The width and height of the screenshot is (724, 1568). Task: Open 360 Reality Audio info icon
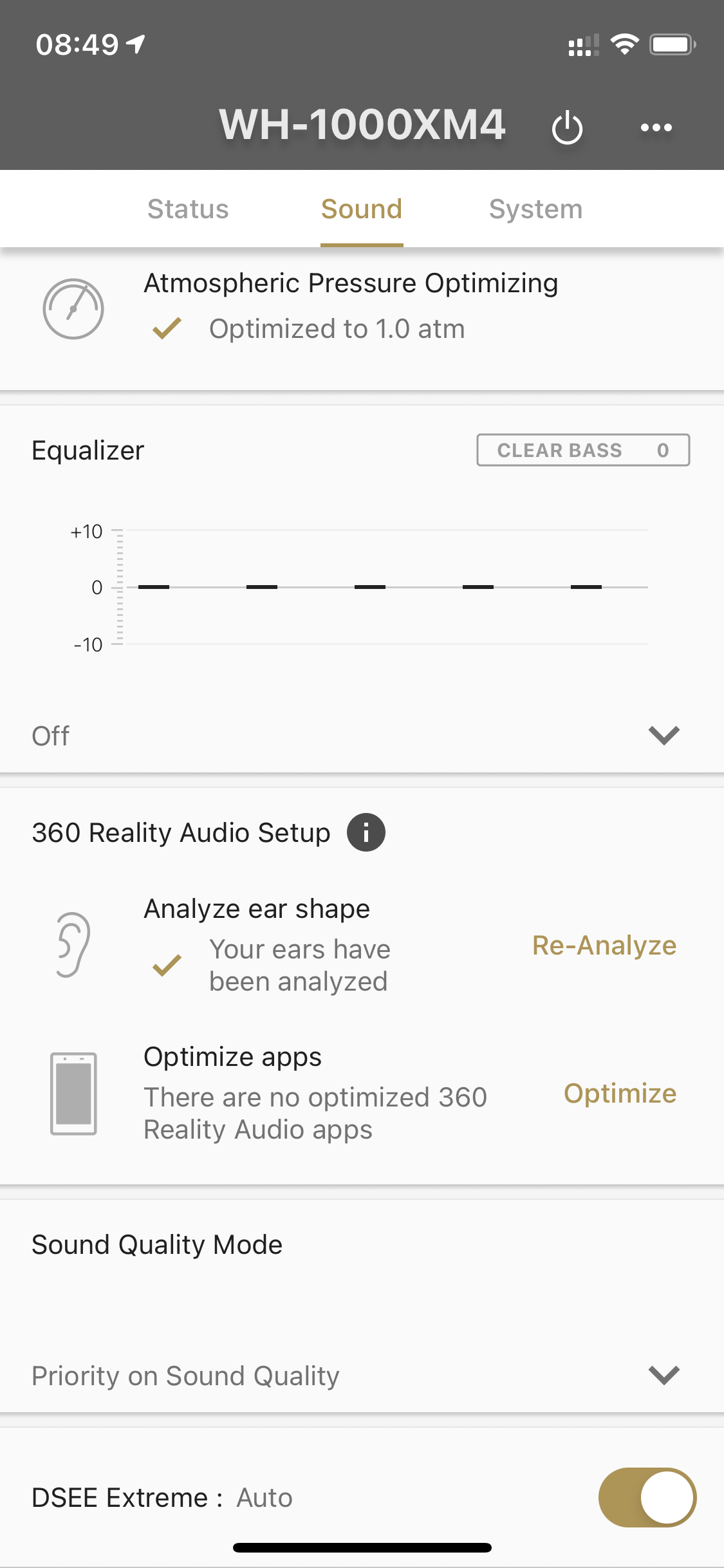366,832
